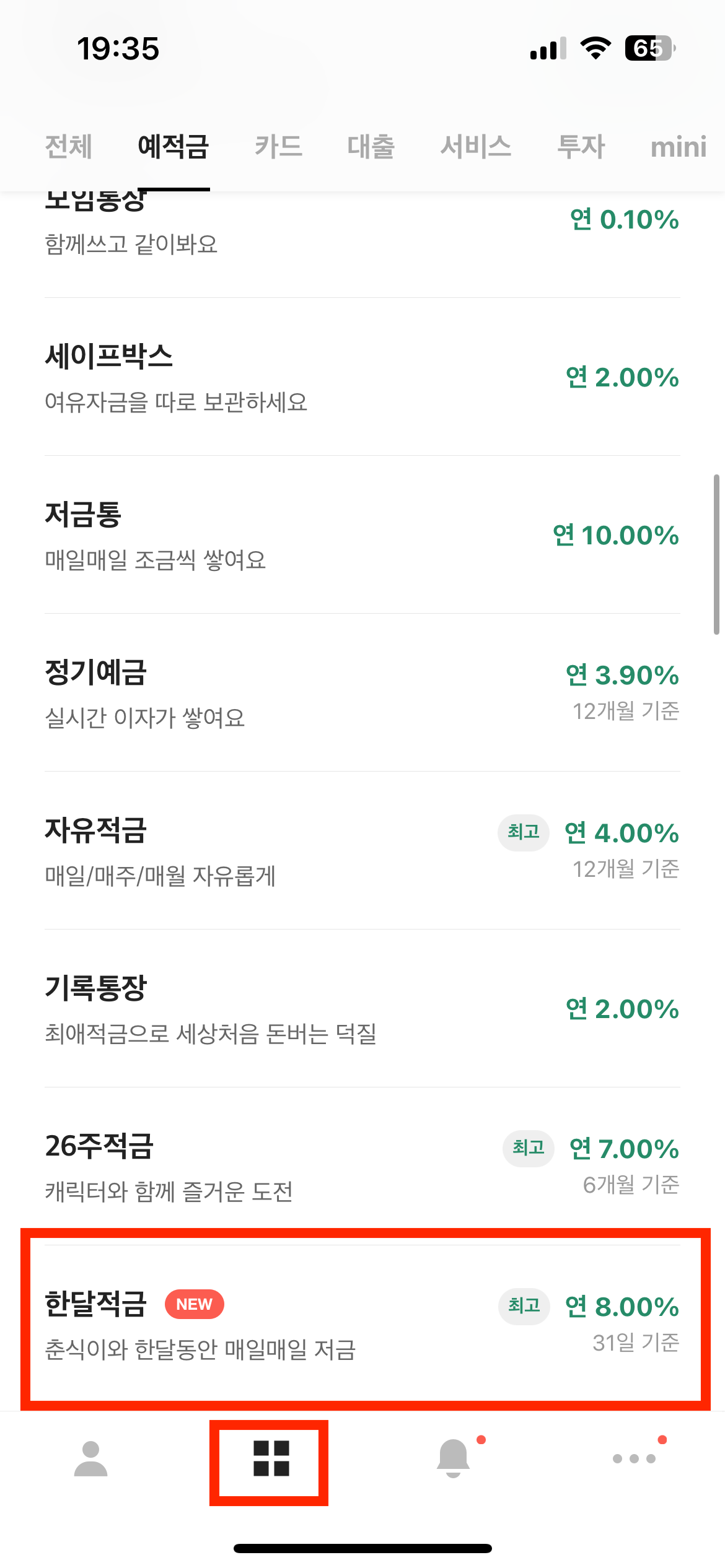
Task: Tap the 최고 badge next to 자유적금 rate
Action: point(523,833)
